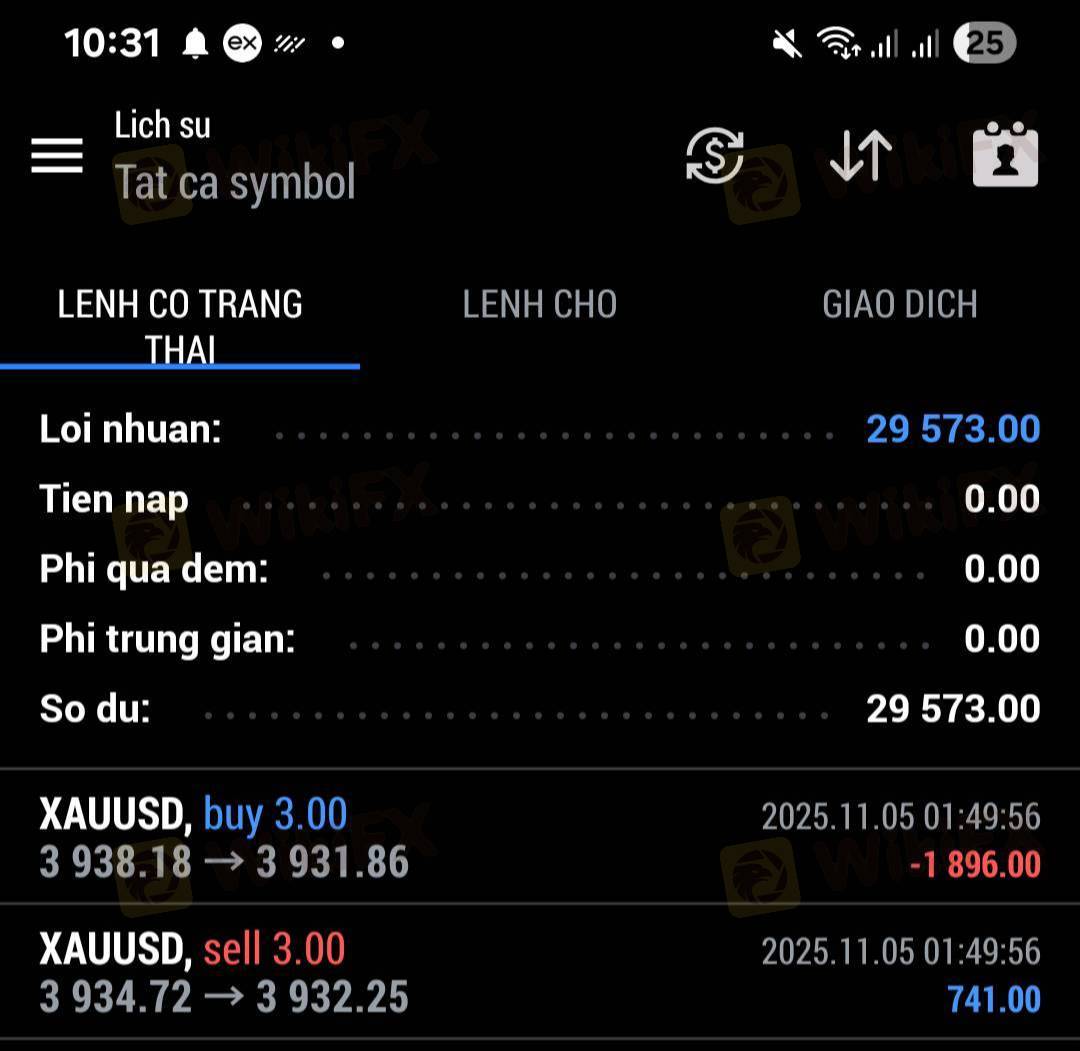Open the sort arrows option
1080x1051 pixels.
861,156
